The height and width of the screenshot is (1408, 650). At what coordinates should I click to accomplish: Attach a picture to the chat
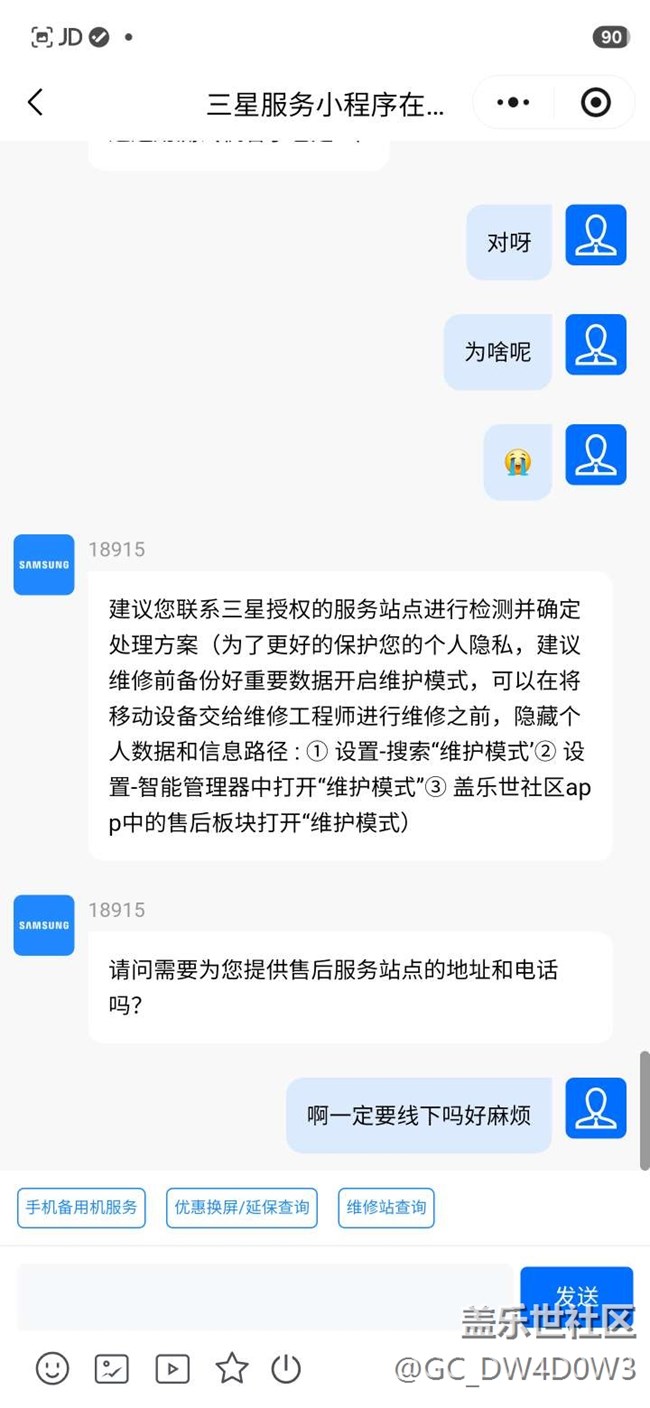click(x=112, y=1368)
